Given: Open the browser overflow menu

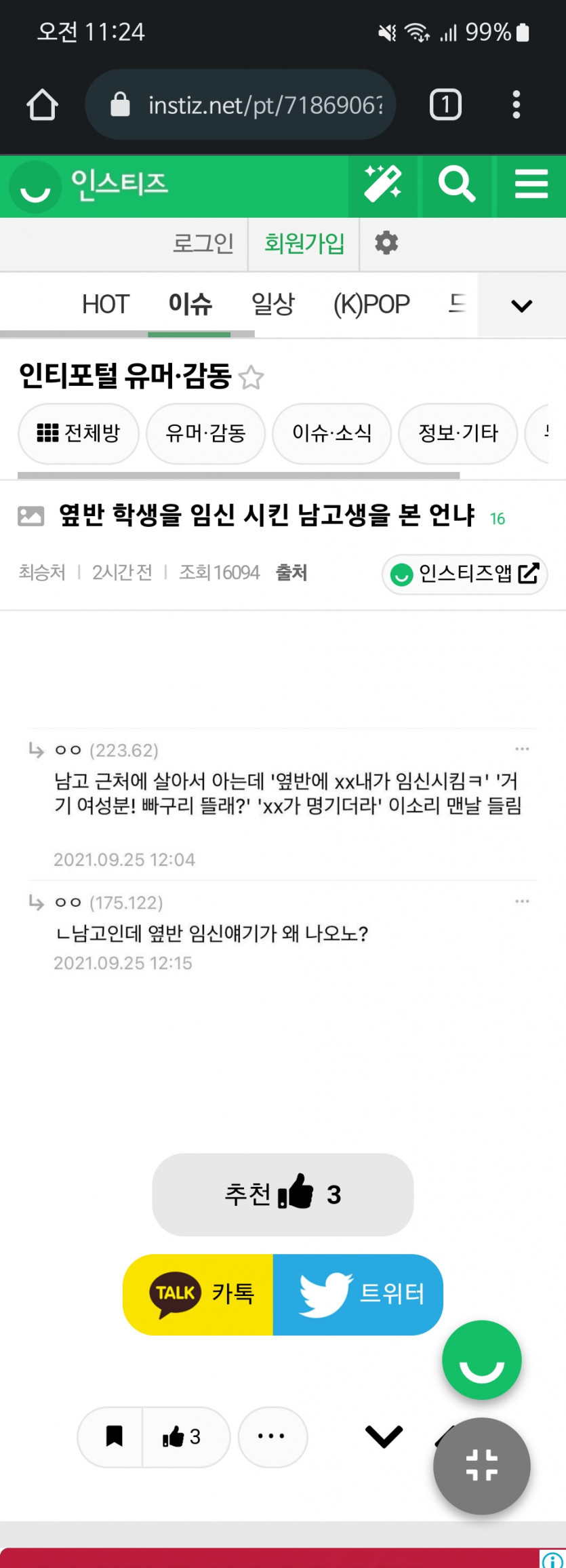Looking at the screenshot, I should (x=517, y=105).
